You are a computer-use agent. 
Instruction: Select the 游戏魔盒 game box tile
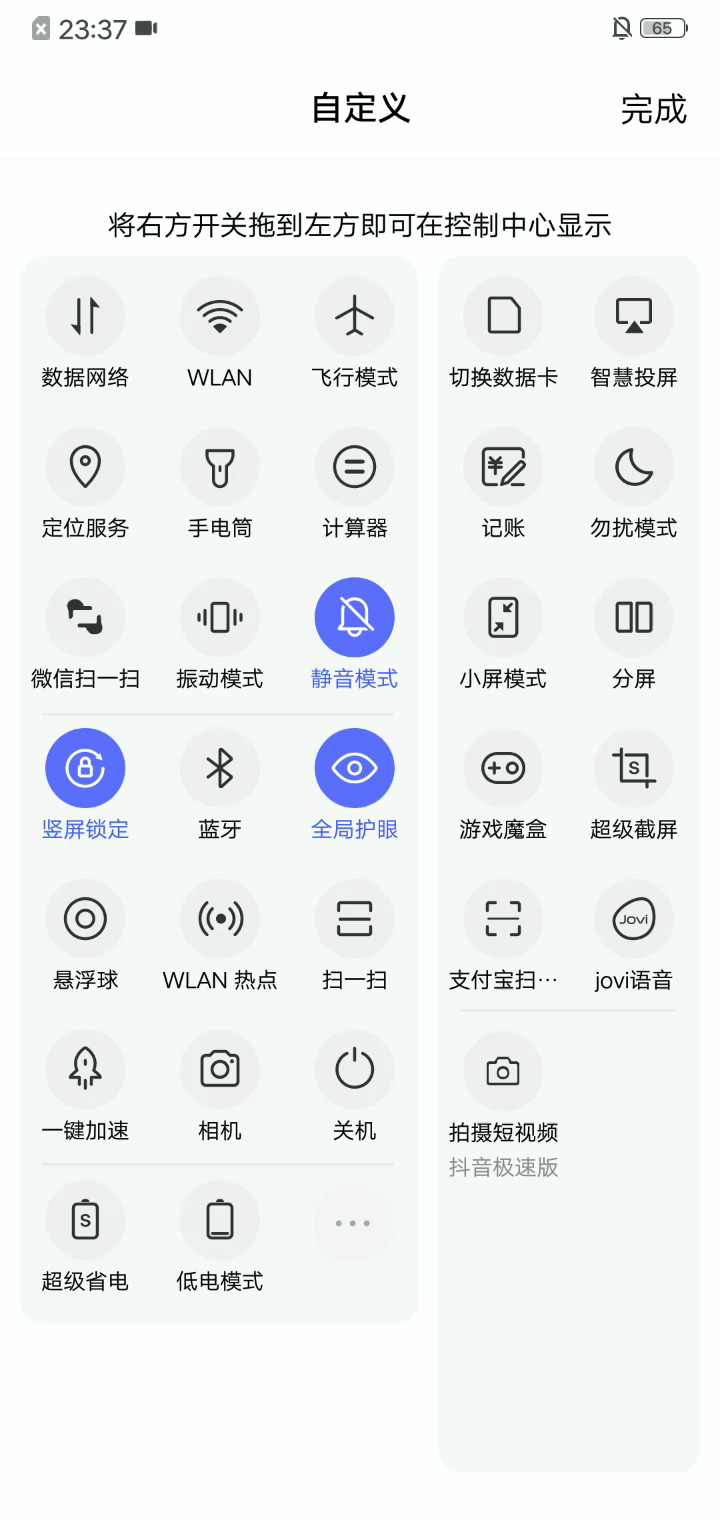pyautogui.click(x=503, y=768)
